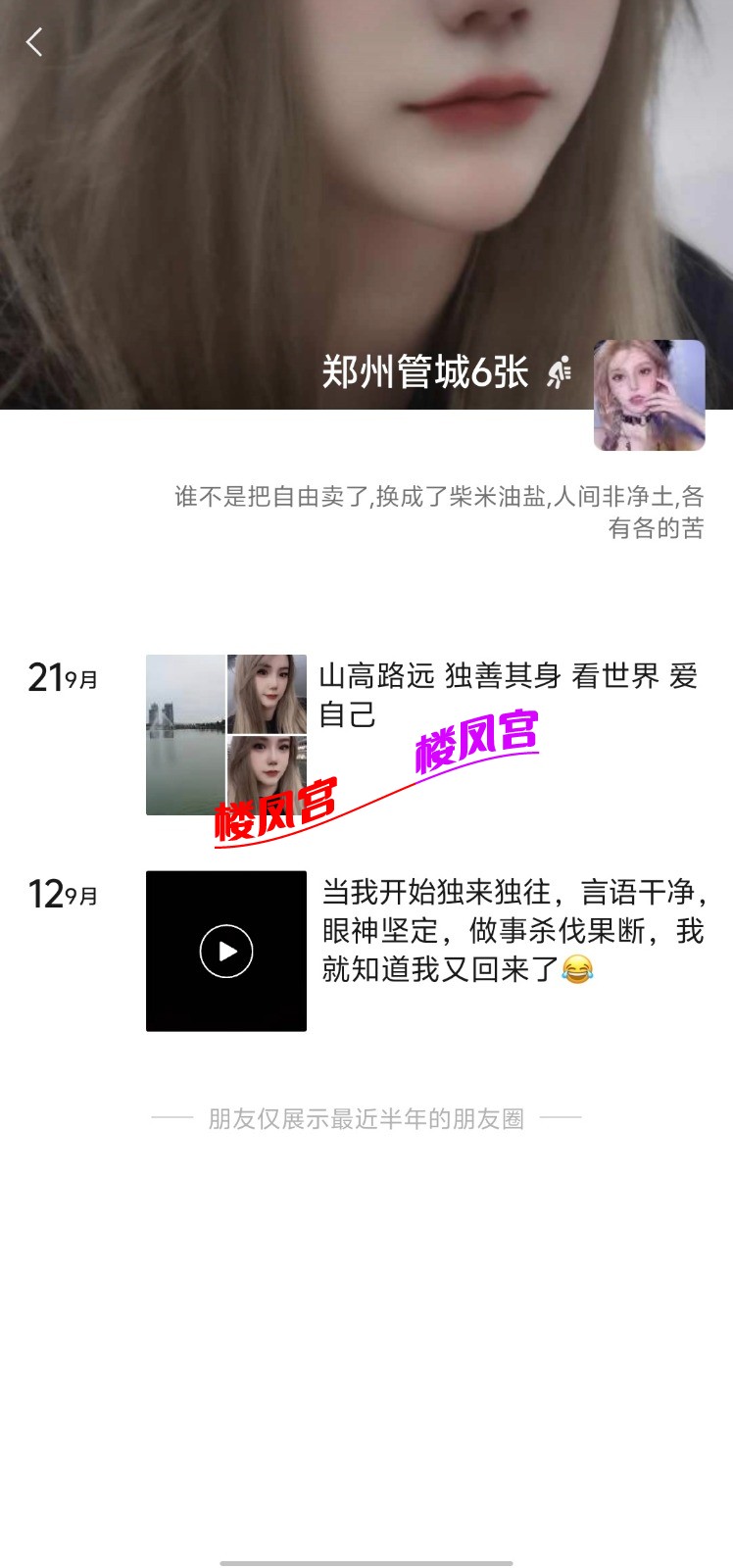Open the profile avatar beside 郑州管城6张
The width and height of the screenshot is (733, 1568).
[649, 395]
